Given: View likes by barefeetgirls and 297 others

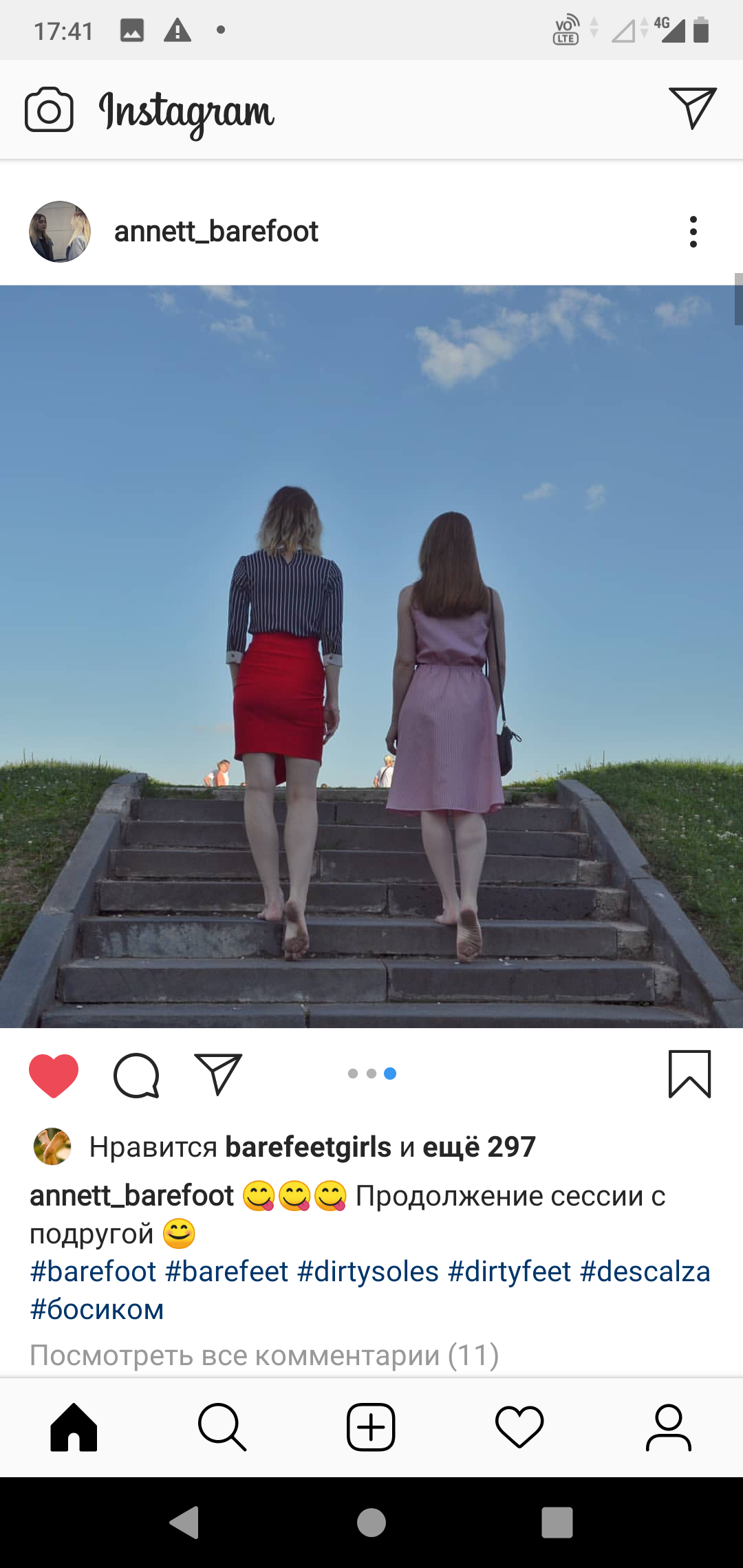Looking at the screenshot, I should [x=312, y=1147].
